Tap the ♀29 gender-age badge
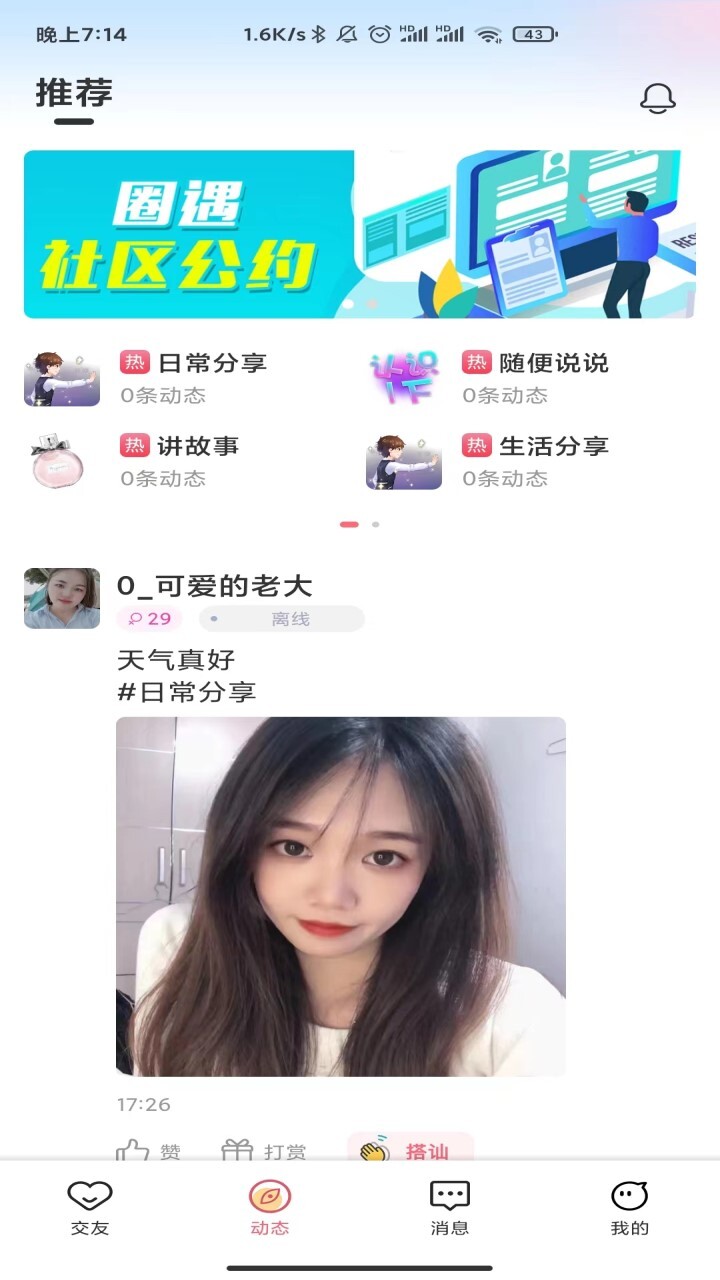 (149, 618)
